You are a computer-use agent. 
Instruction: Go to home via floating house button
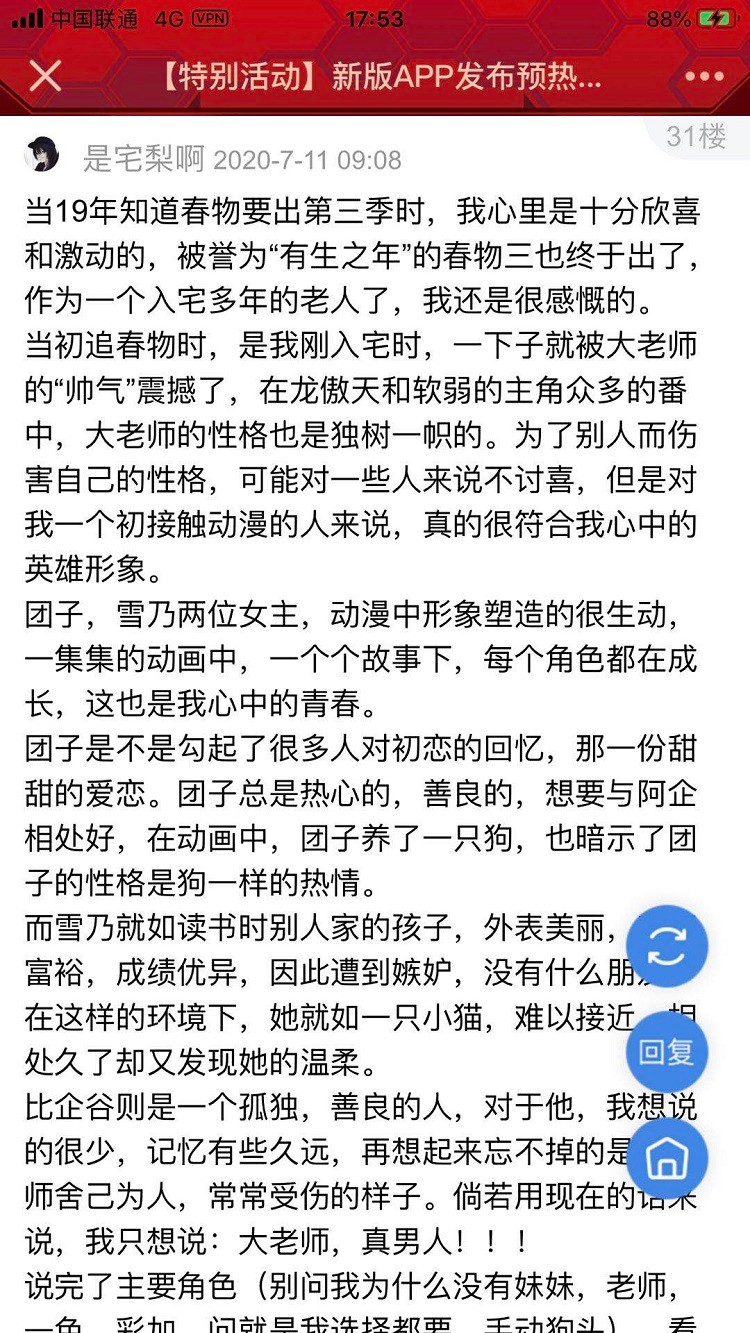(x=666, y=1158)
